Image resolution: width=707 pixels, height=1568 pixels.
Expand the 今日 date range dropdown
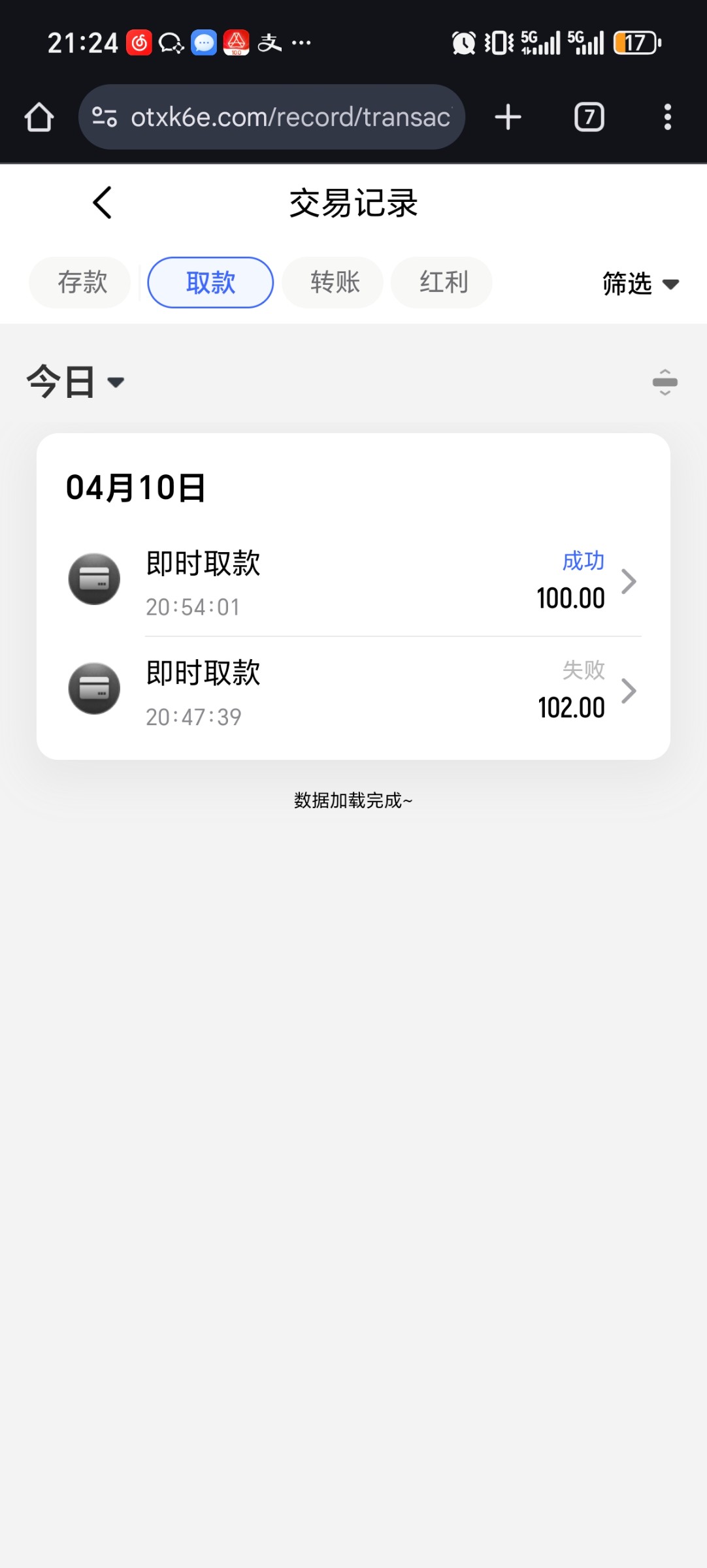[x=75, y=382]
